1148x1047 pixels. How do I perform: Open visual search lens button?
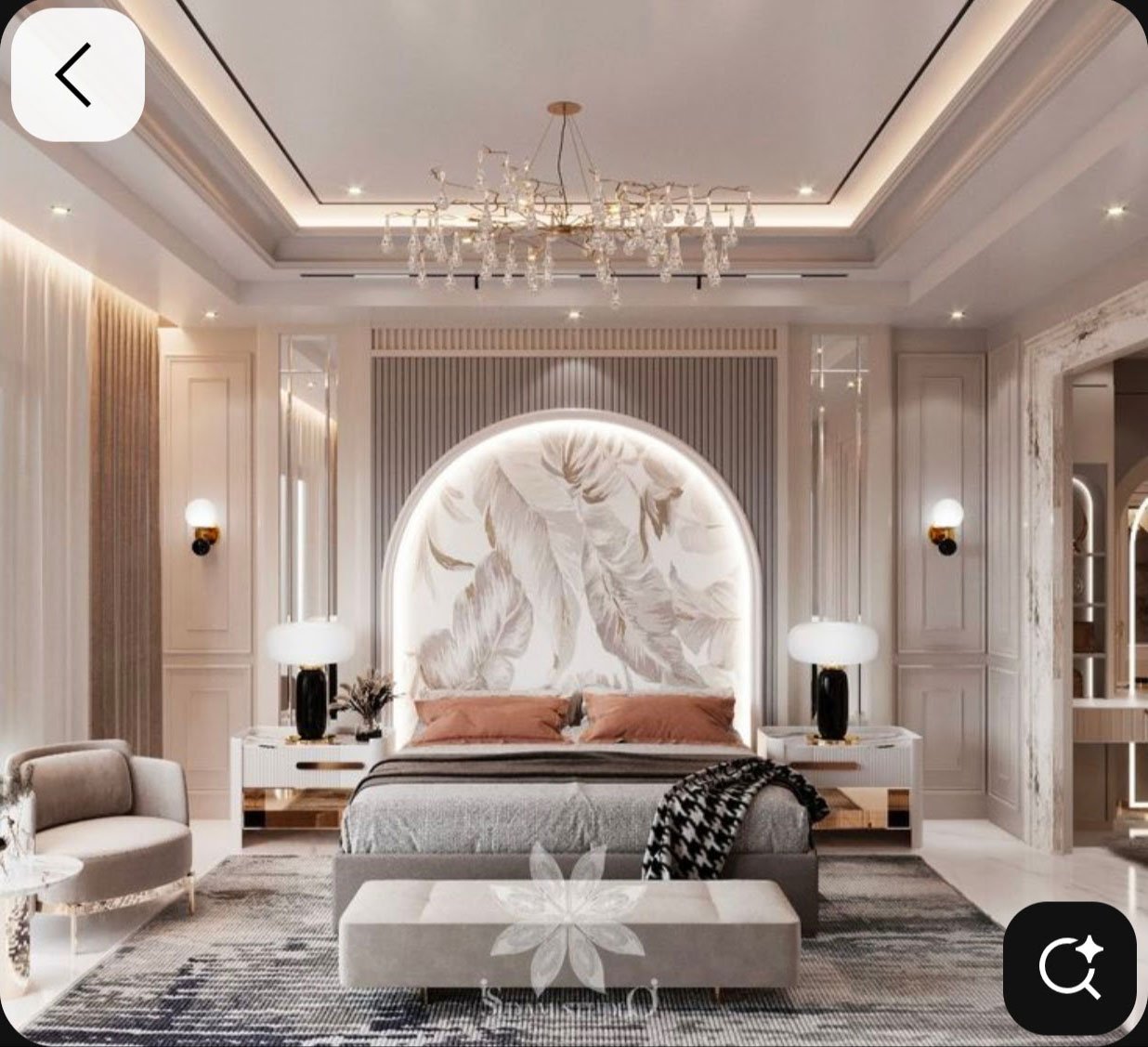(x=1070, y=967)
